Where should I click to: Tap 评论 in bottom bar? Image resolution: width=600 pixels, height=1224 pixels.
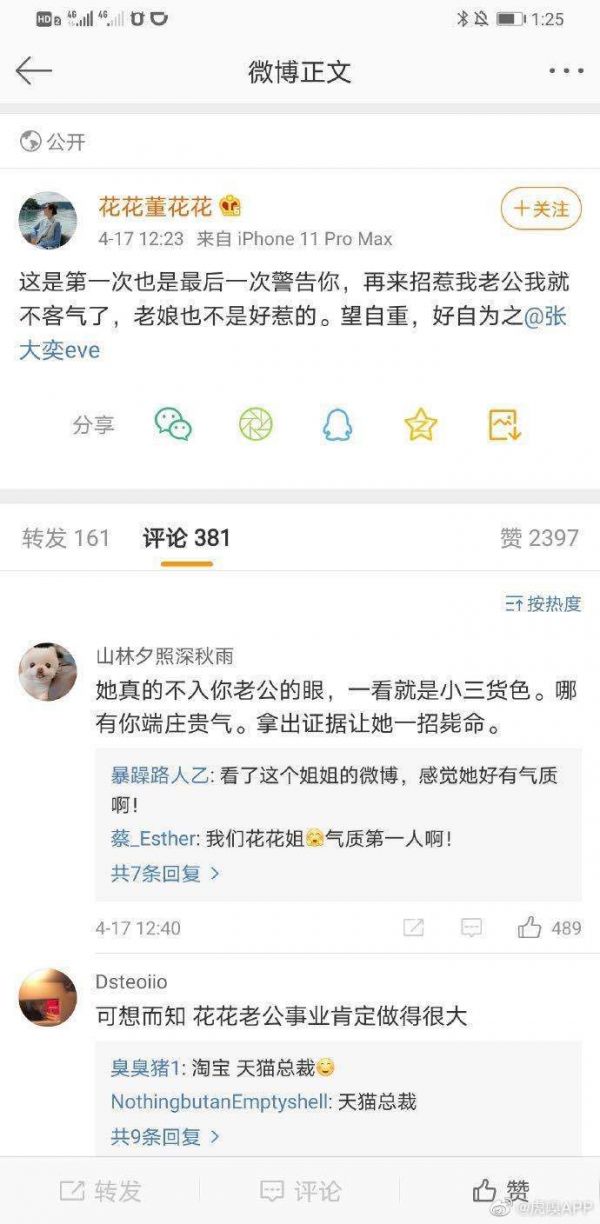pyautogui.click(x=300, y=1191)
